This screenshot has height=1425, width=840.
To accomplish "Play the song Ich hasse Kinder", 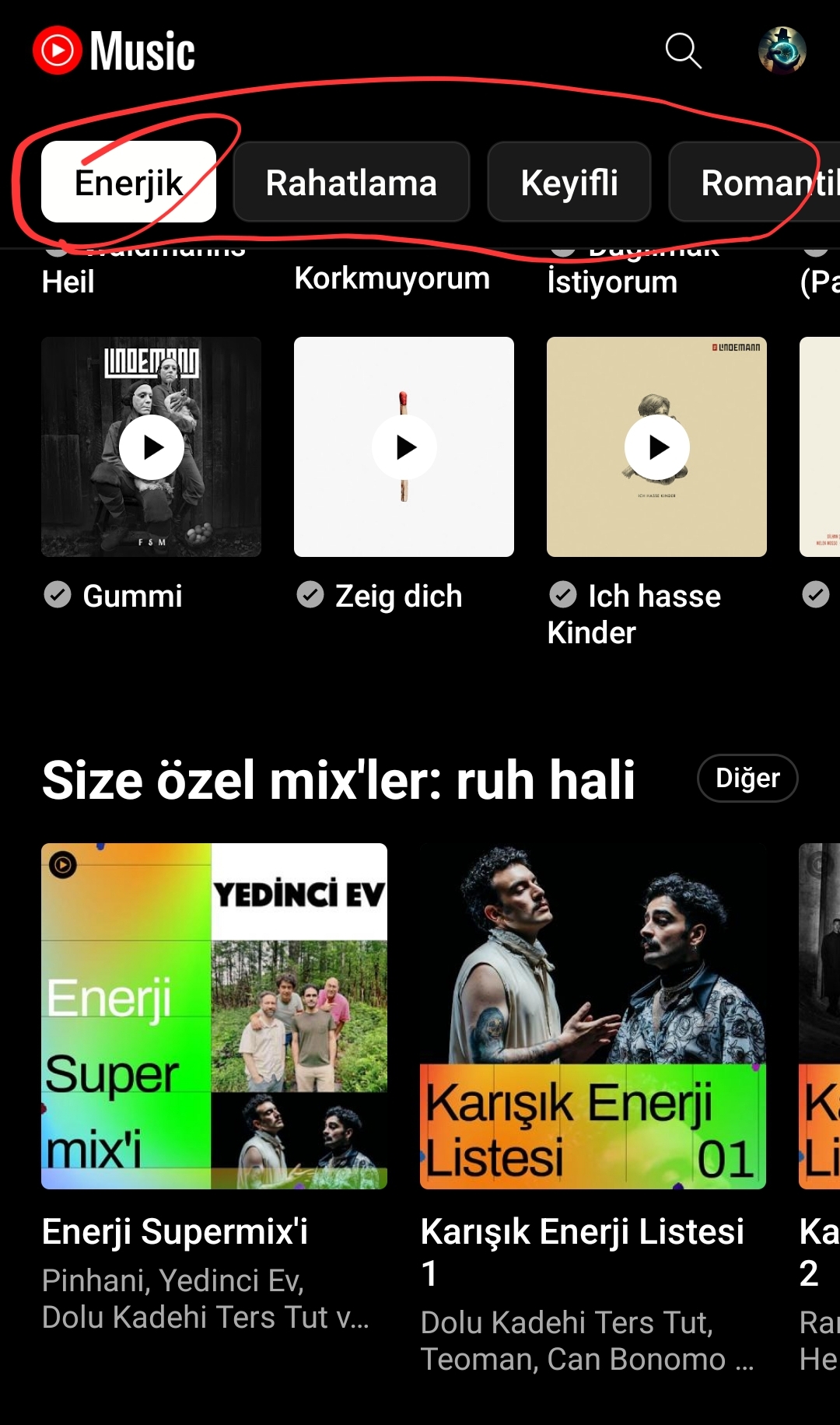I will click(x=657, y=447).
